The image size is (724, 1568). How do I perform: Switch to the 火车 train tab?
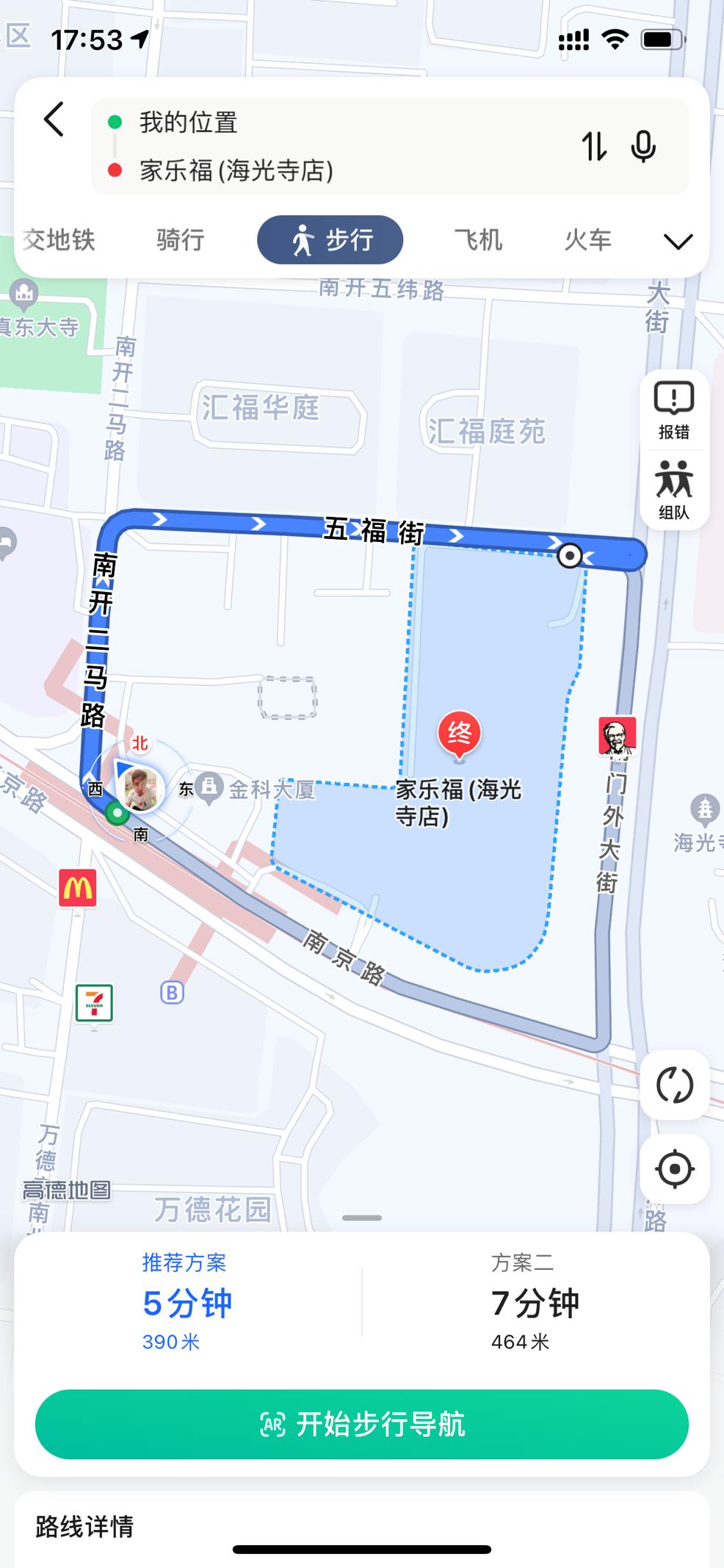[587, 240]
